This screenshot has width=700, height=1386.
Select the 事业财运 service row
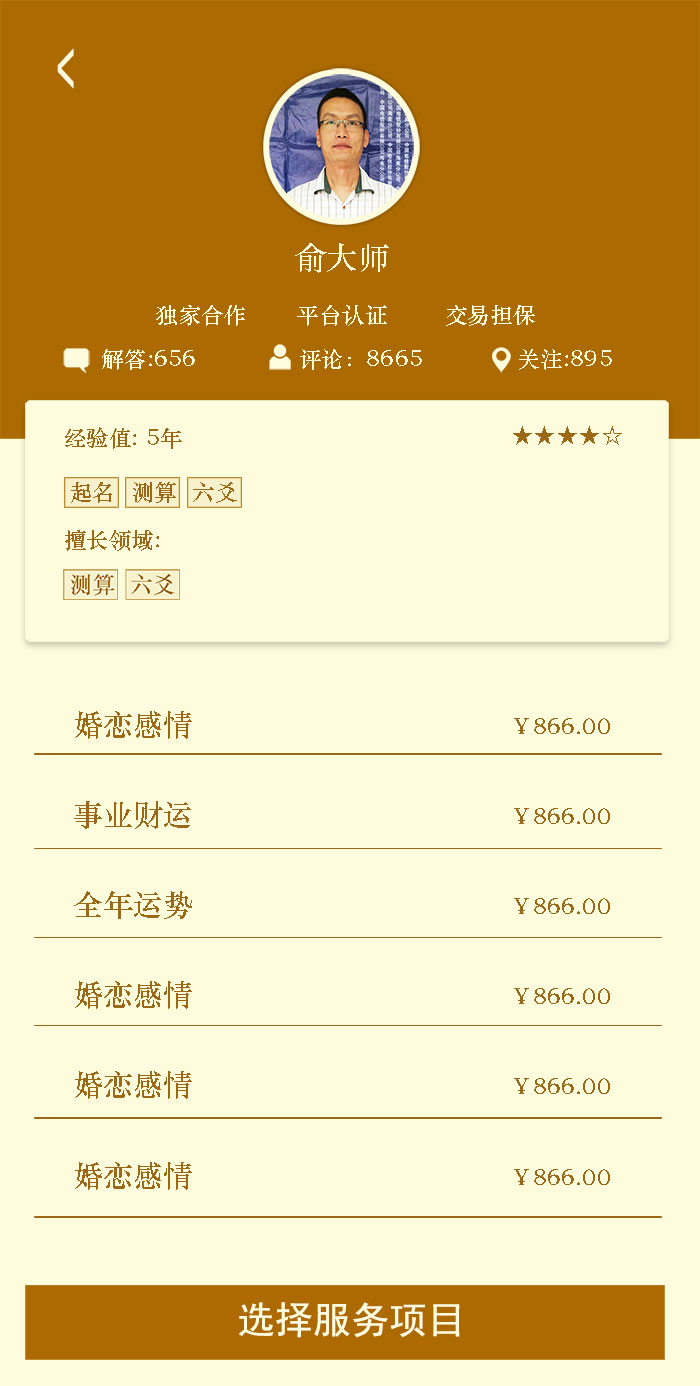click(347, 815)
